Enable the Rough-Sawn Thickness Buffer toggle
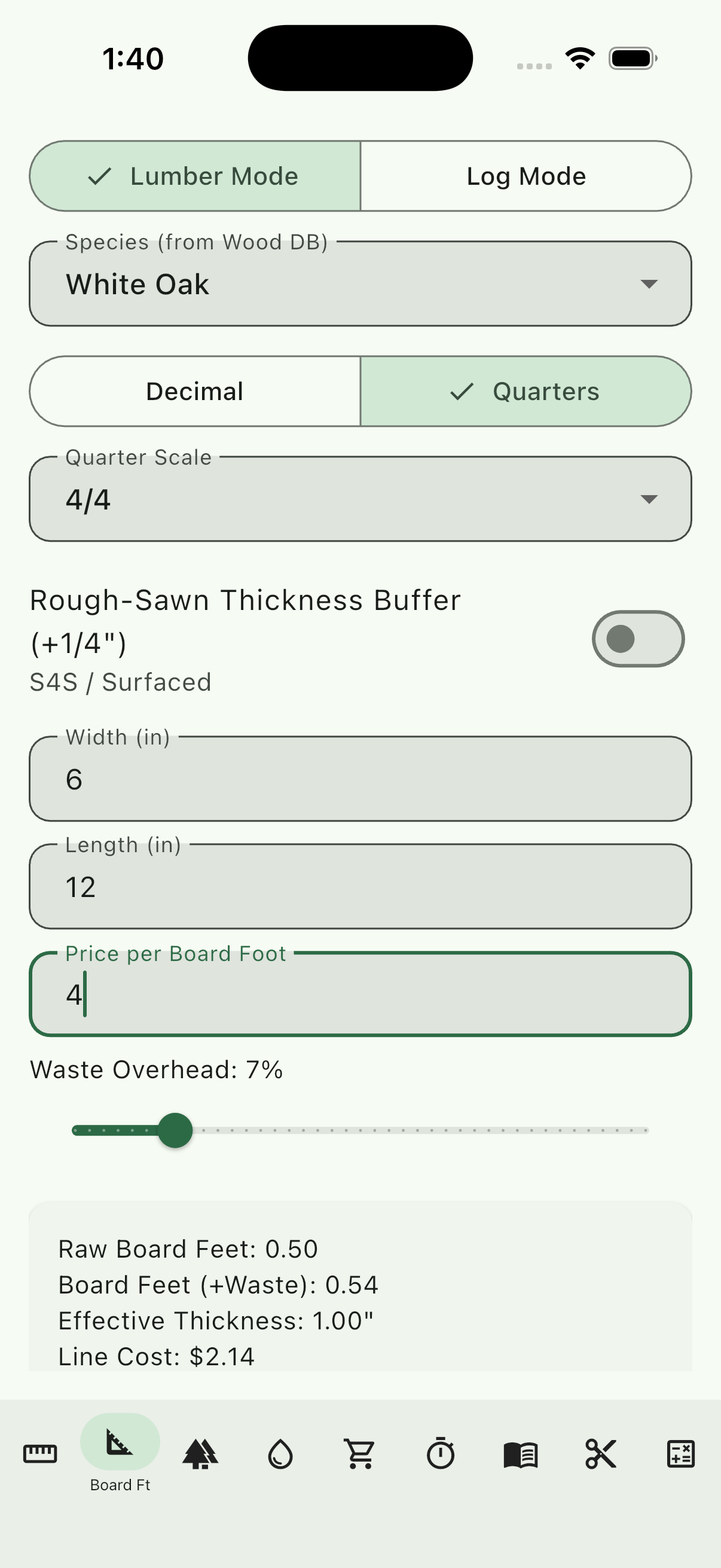 (638, 639)
